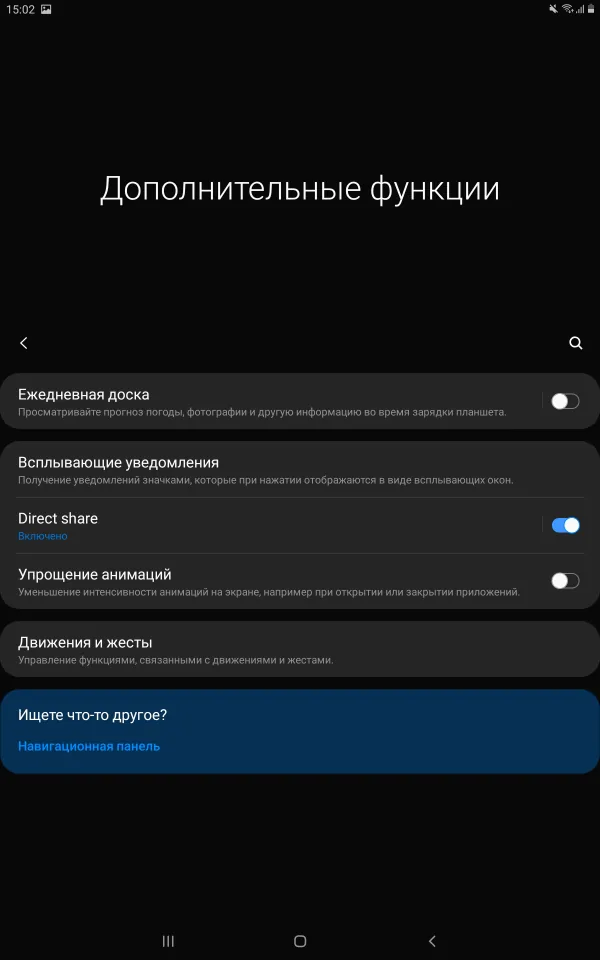The height and width of the screenshot is (960, 600).
Task: Follow the Навигационная панель link
Action: 89,746
